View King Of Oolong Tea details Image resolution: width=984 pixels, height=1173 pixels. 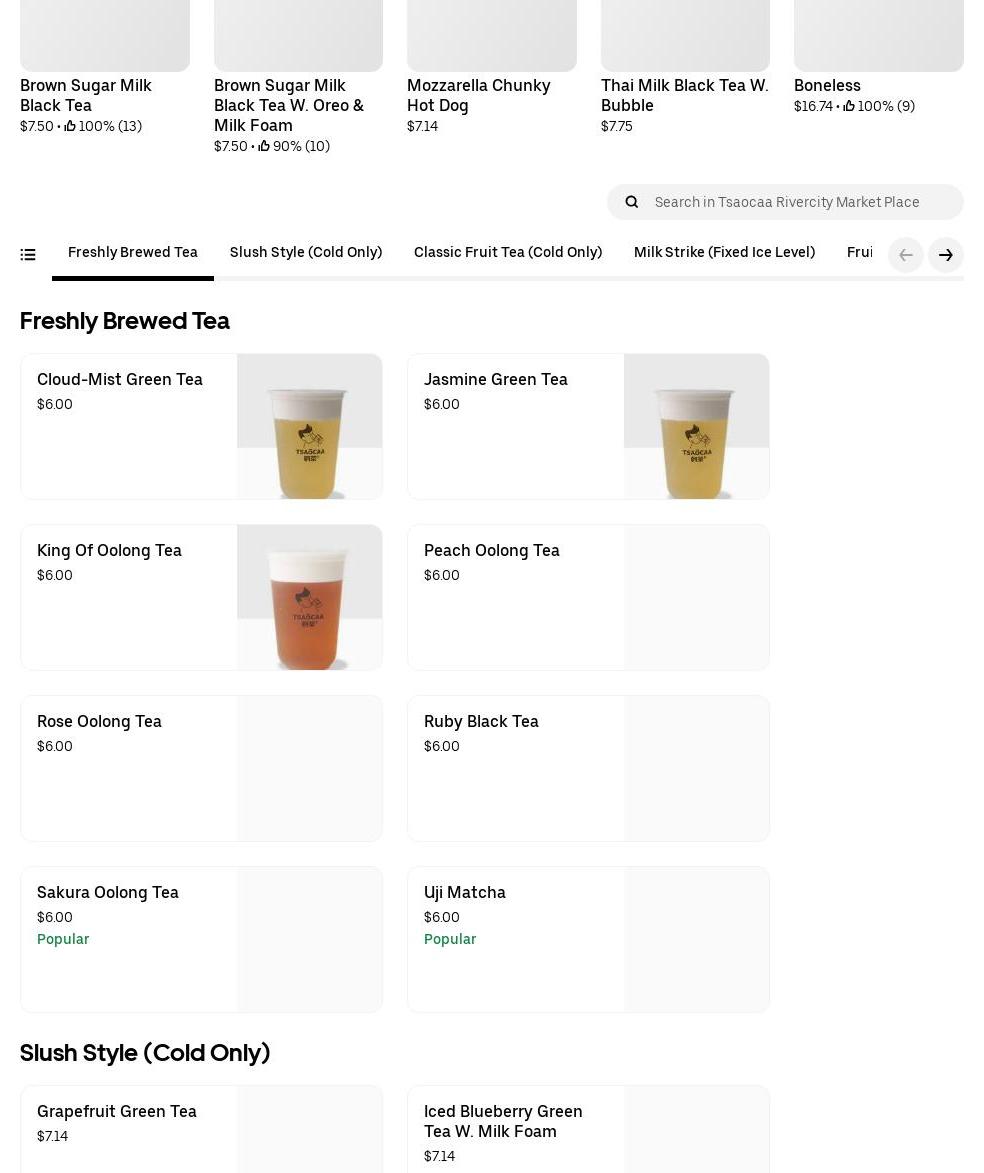coord(201,597)
